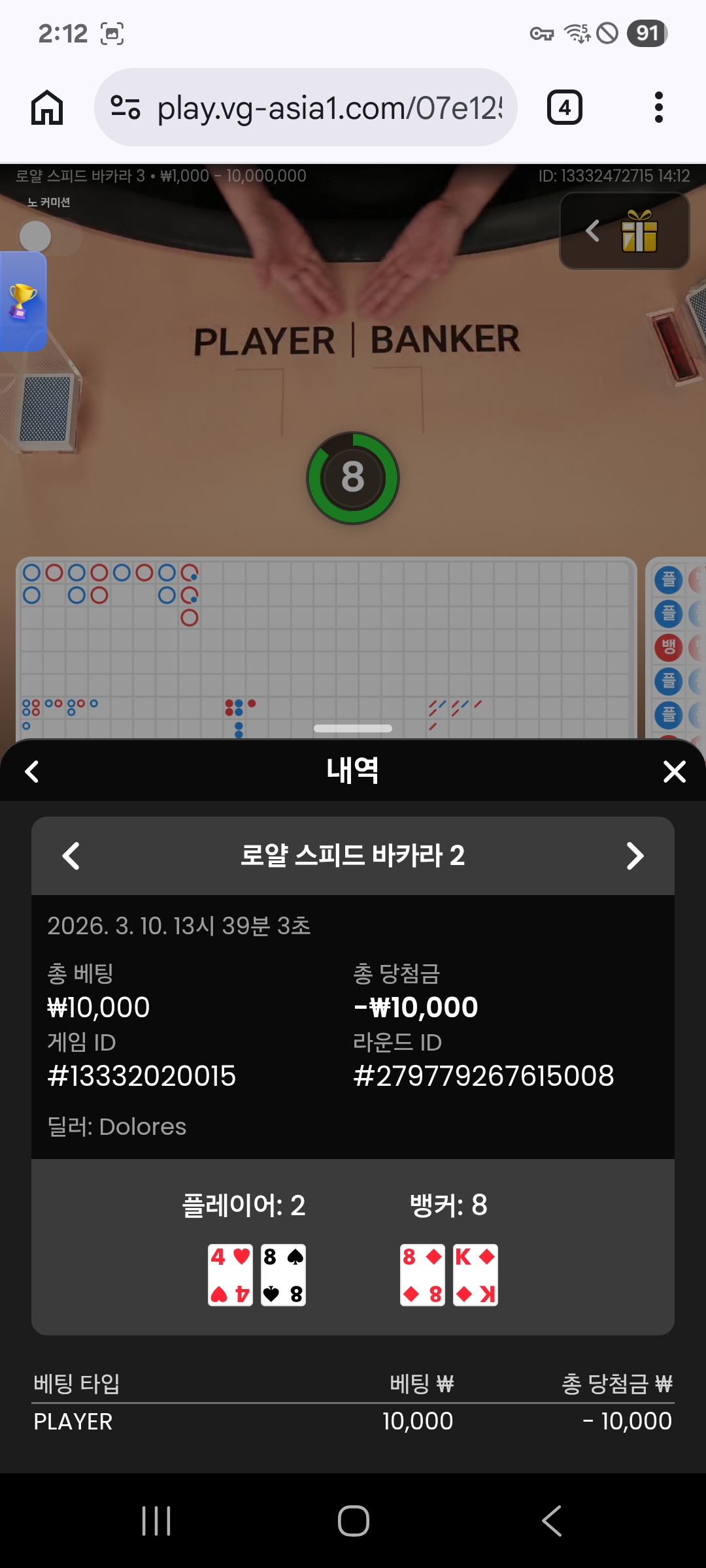
Task: Show the next game record
Action: coord(635,856)
